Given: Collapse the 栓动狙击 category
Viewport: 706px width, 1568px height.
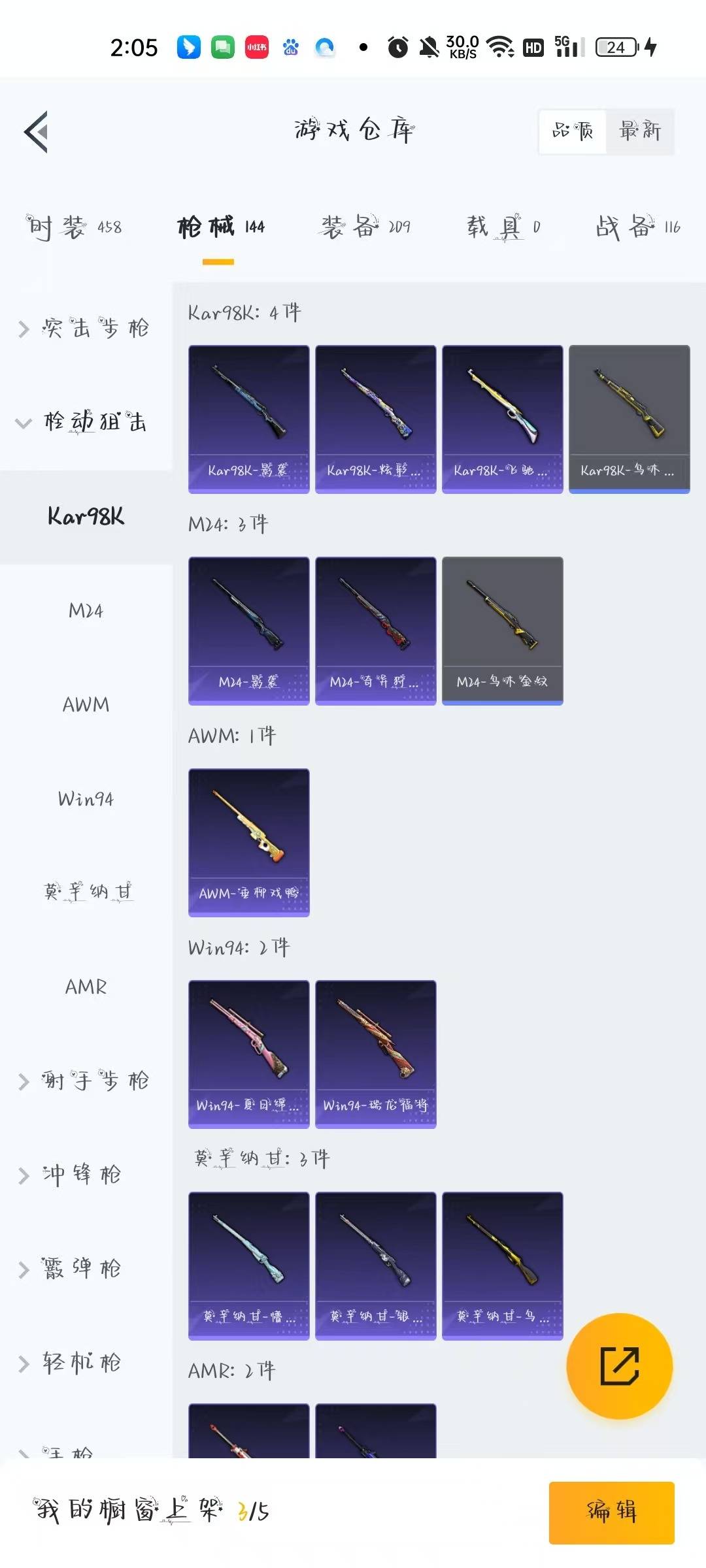Looking at the screenshot, I should [85, 422].
